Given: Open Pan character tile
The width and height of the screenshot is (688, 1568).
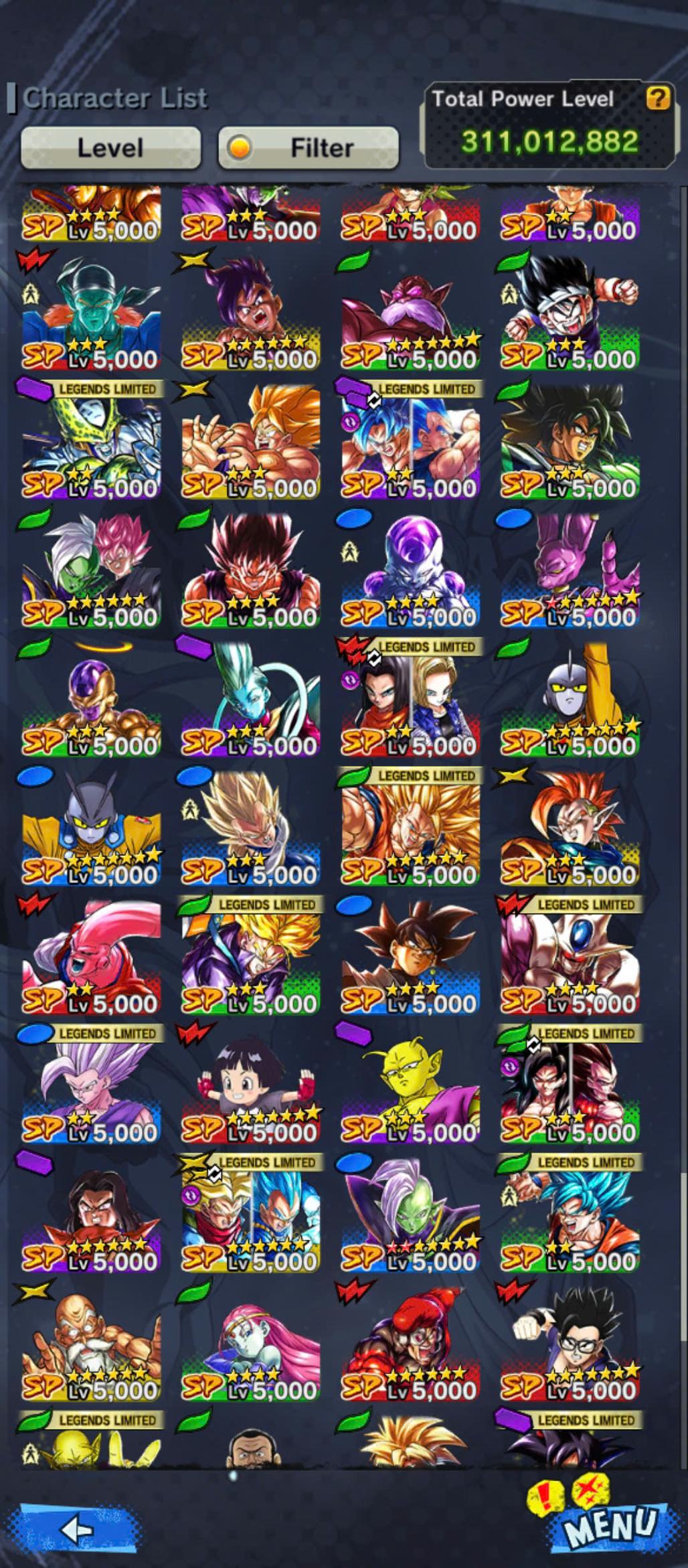Looking at the screenshot, I should (250, 1086).
